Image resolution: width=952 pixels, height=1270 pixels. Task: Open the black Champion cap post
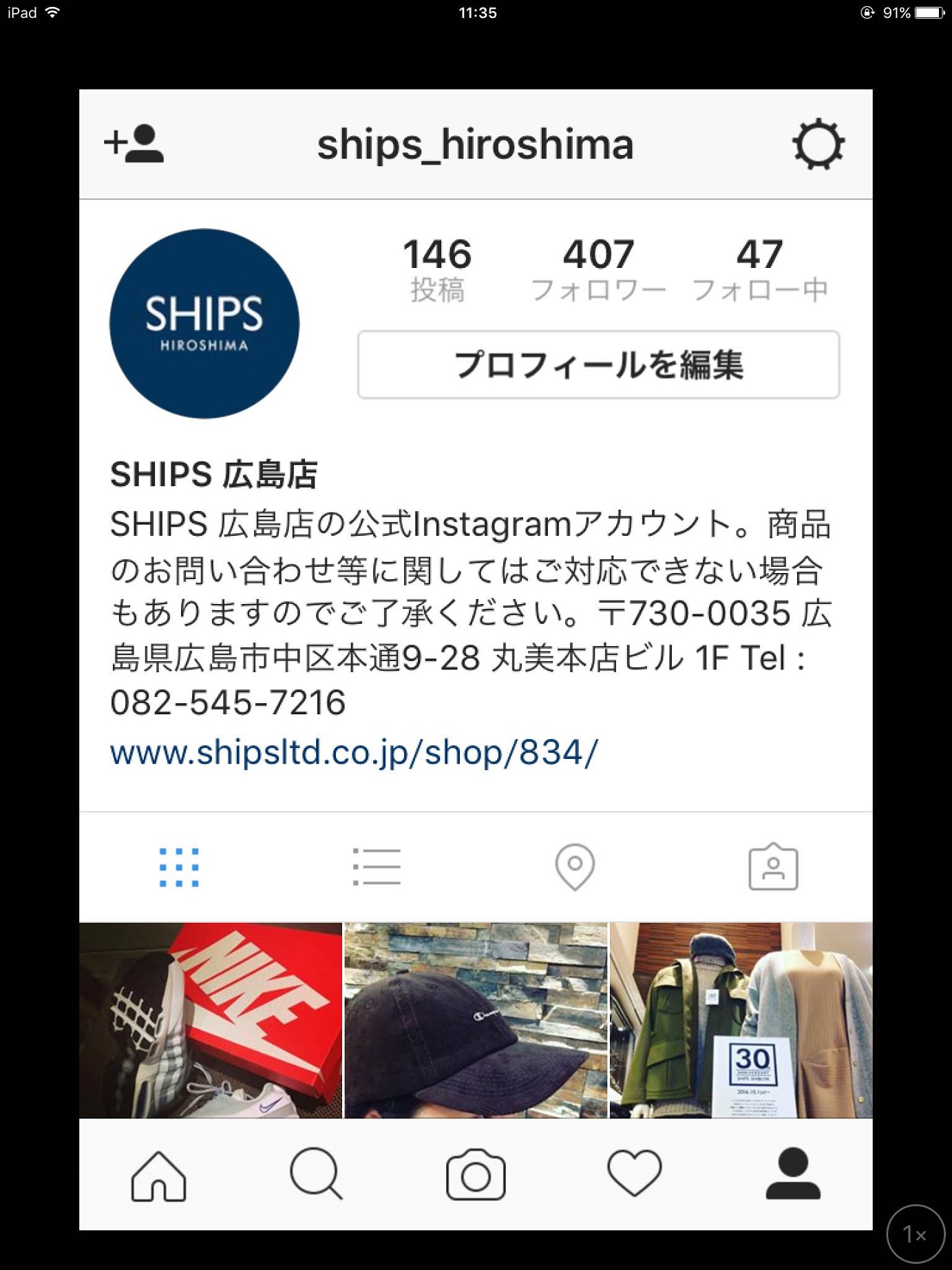[x=476, y=1020]
